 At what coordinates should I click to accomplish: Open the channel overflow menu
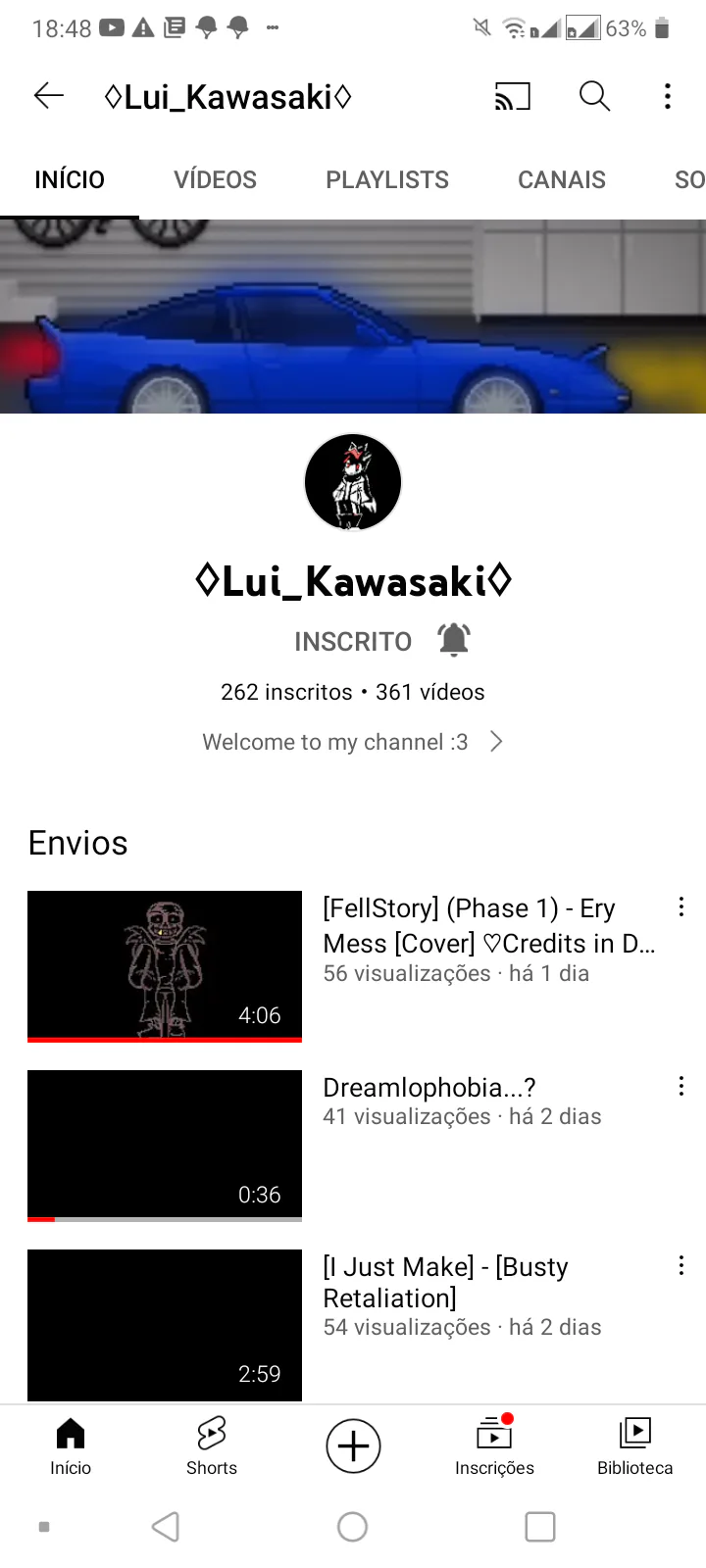pyautogui.click(x=668, y=96)
